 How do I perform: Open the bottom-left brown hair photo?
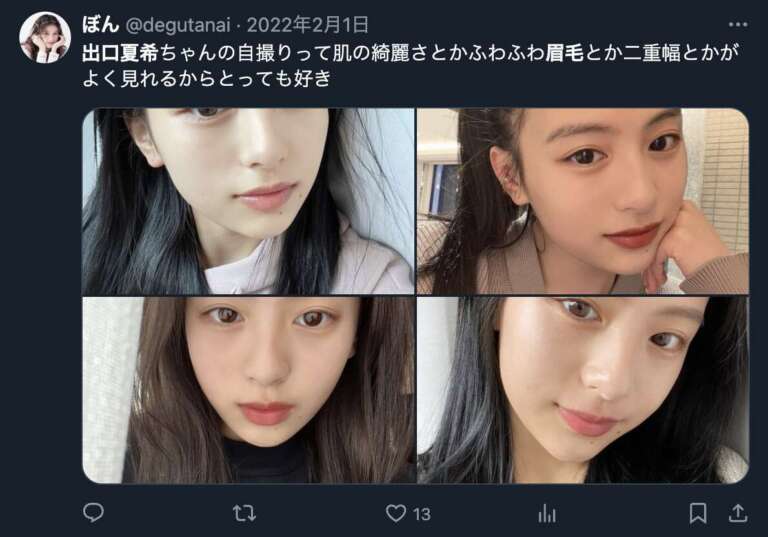[x=248, y=390]
